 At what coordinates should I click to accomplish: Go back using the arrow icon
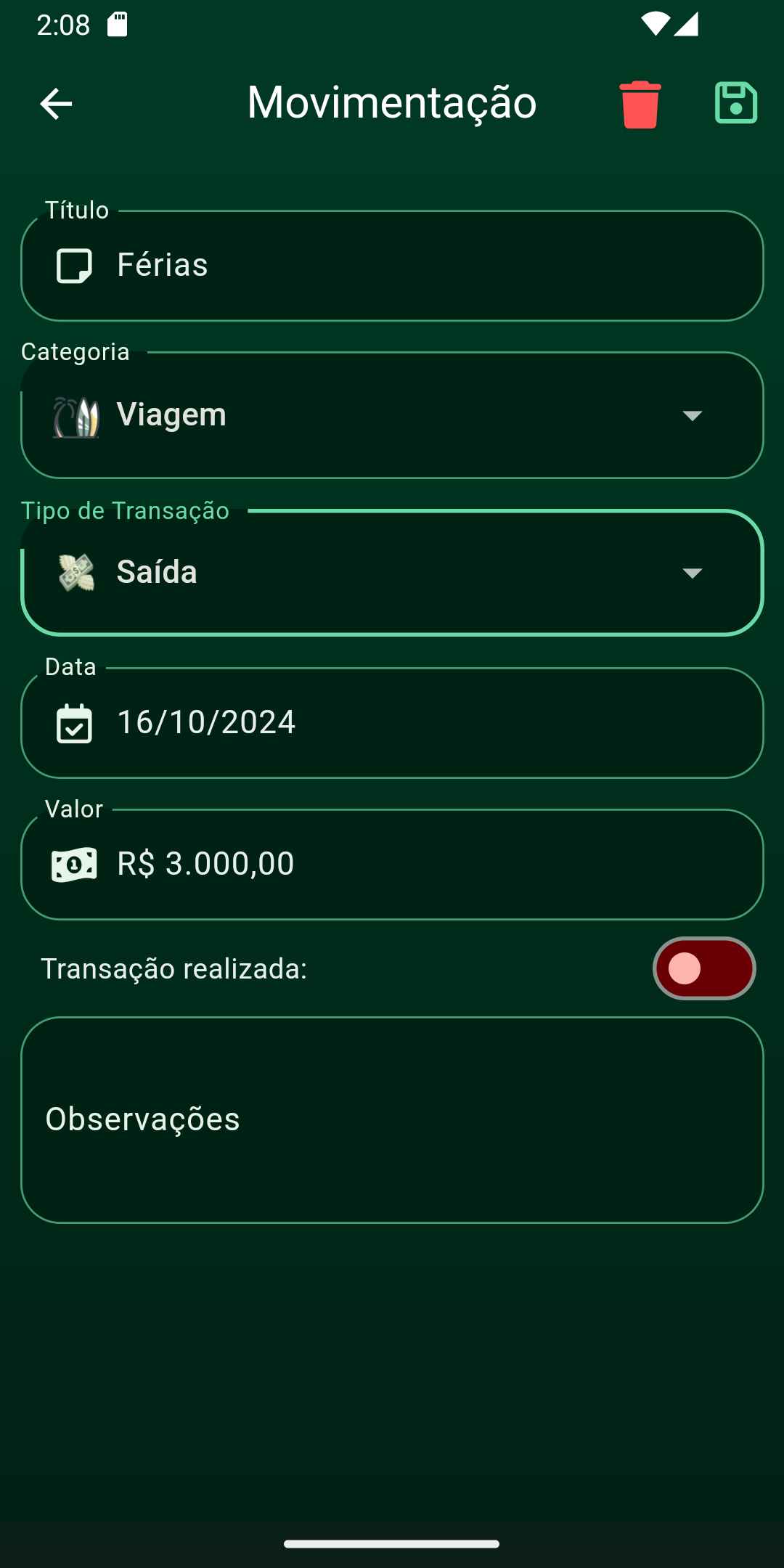[56, 104]
